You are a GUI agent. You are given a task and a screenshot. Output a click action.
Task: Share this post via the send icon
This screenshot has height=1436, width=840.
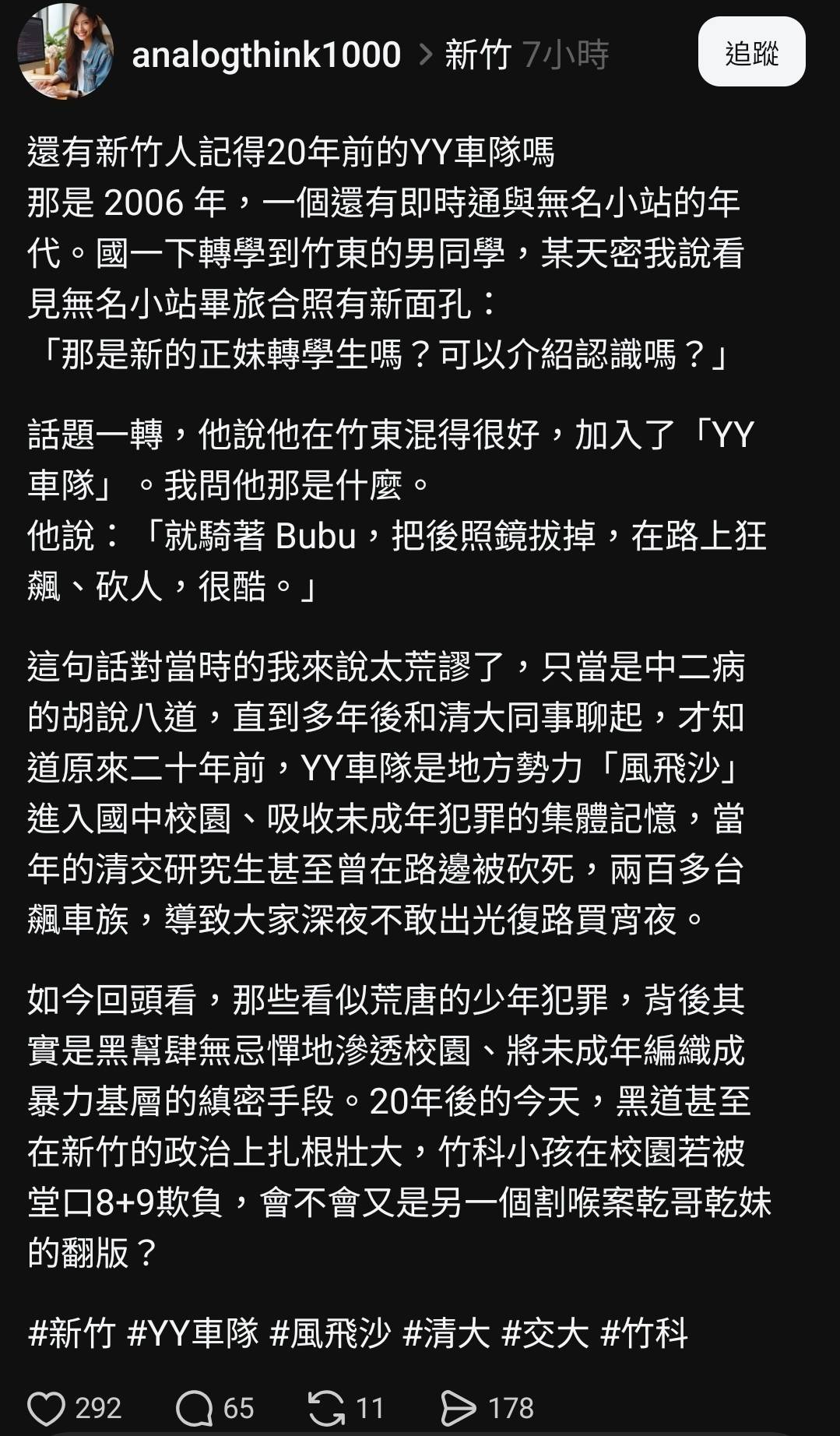[x=458, y=1408]
